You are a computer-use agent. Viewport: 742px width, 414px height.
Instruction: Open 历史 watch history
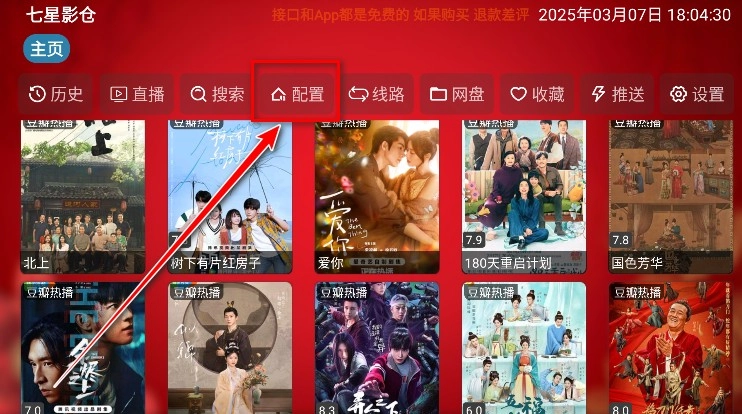coord(56,94)
